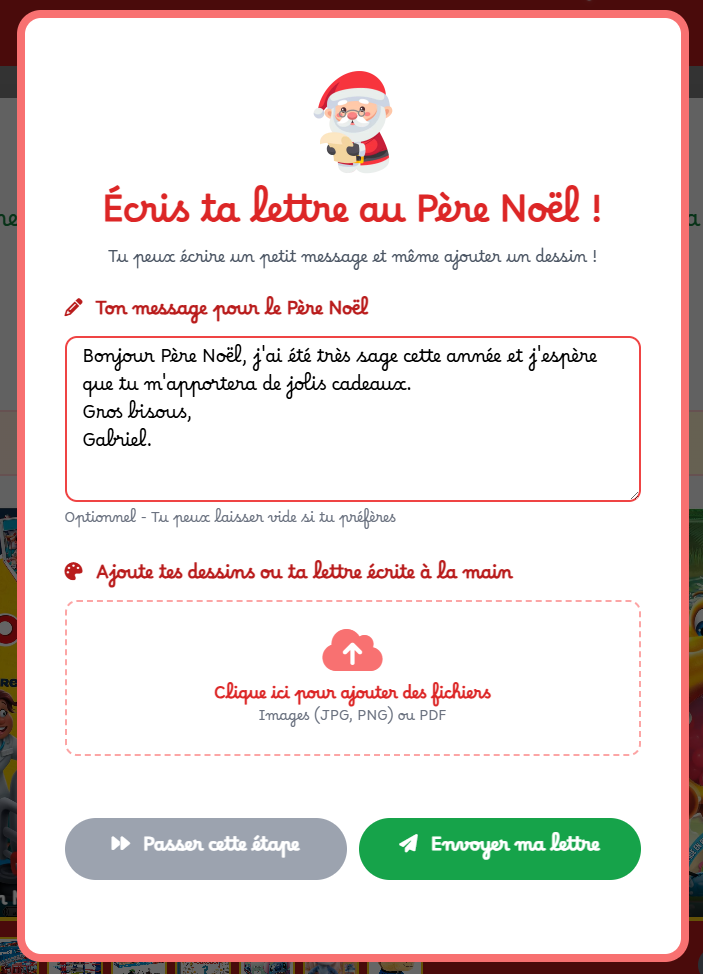Viewport: 703px width, 974px height.
Task: Edit the message text for Père Noël
Action: (352, 419)
